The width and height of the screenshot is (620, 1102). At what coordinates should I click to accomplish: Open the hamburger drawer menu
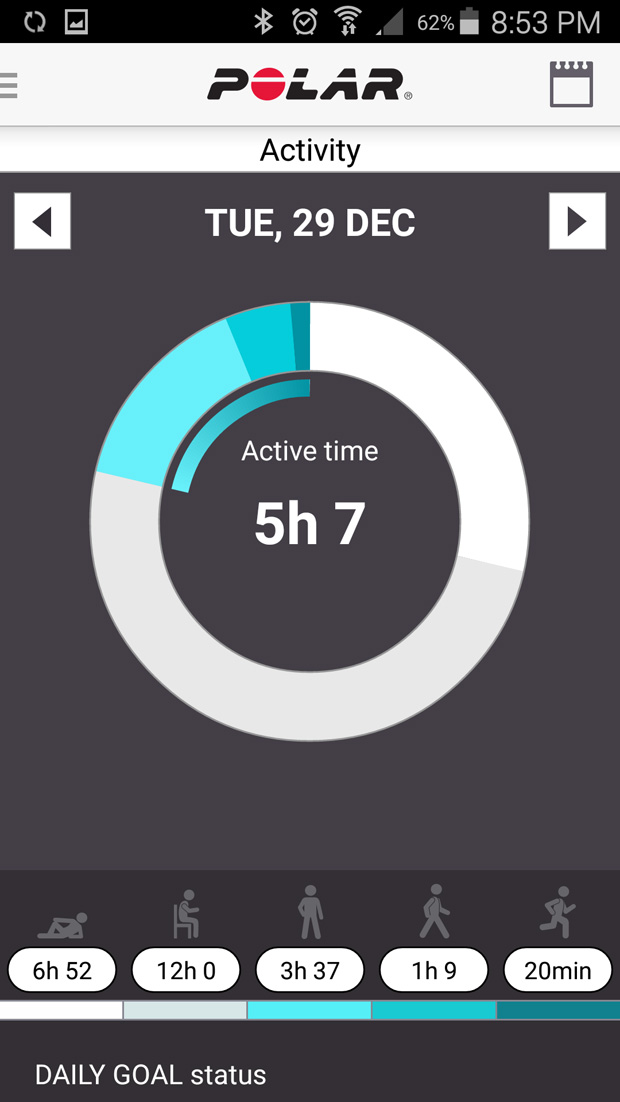[x=10, y=85]
